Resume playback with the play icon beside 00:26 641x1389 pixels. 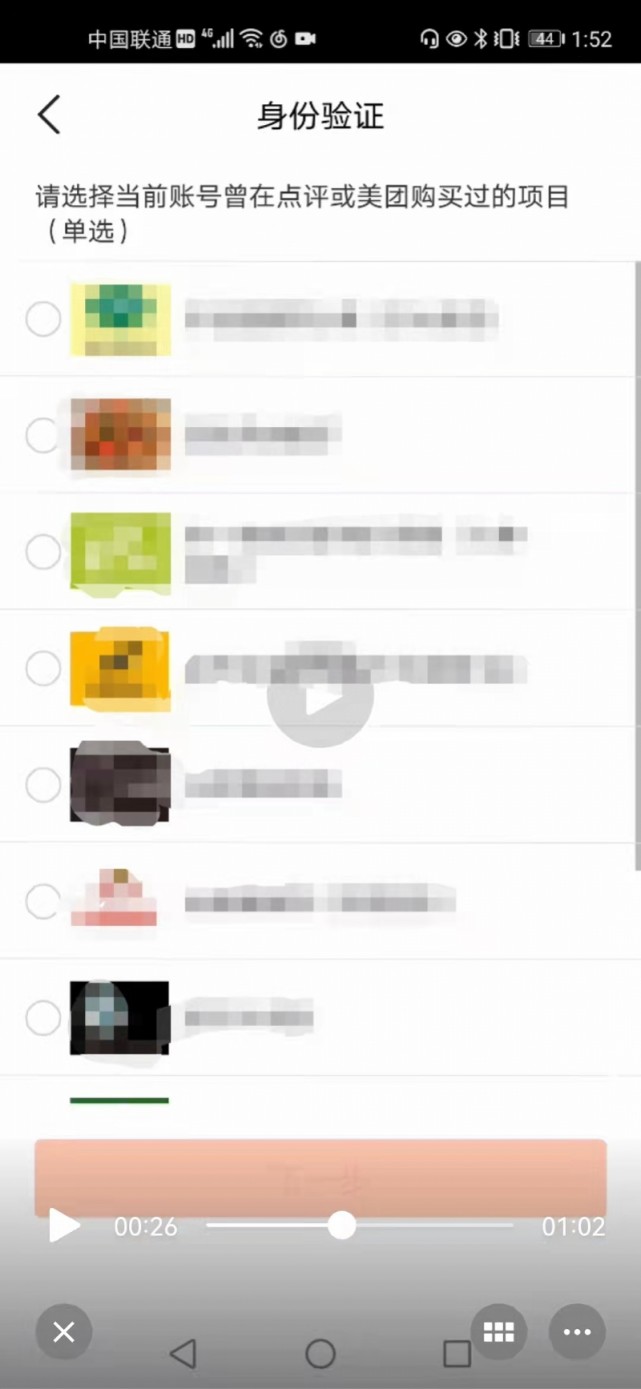(x=64, y=1226)
